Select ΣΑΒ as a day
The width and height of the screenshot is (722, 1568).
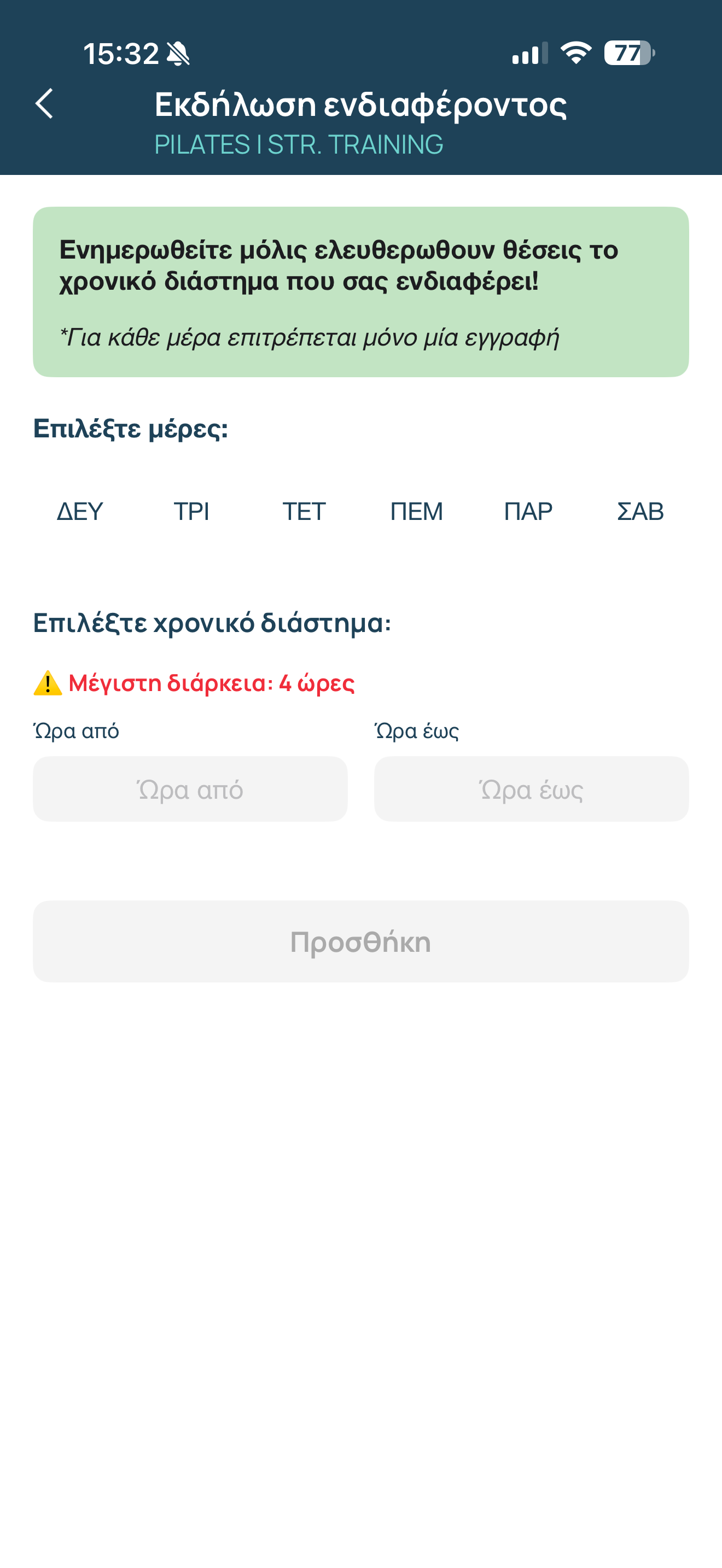[x=640, y=511]
